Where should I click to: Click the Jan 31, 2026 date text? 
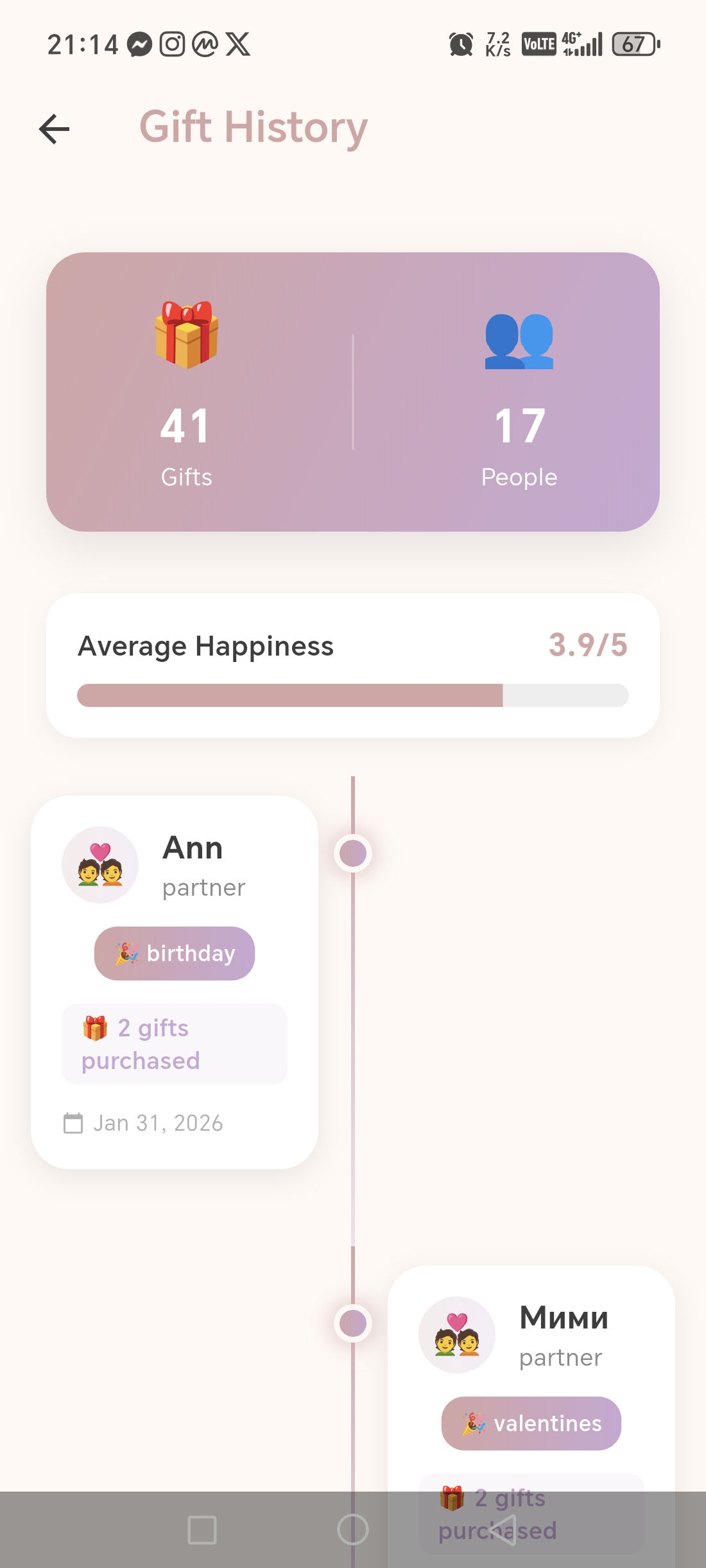click(159, 1123)
